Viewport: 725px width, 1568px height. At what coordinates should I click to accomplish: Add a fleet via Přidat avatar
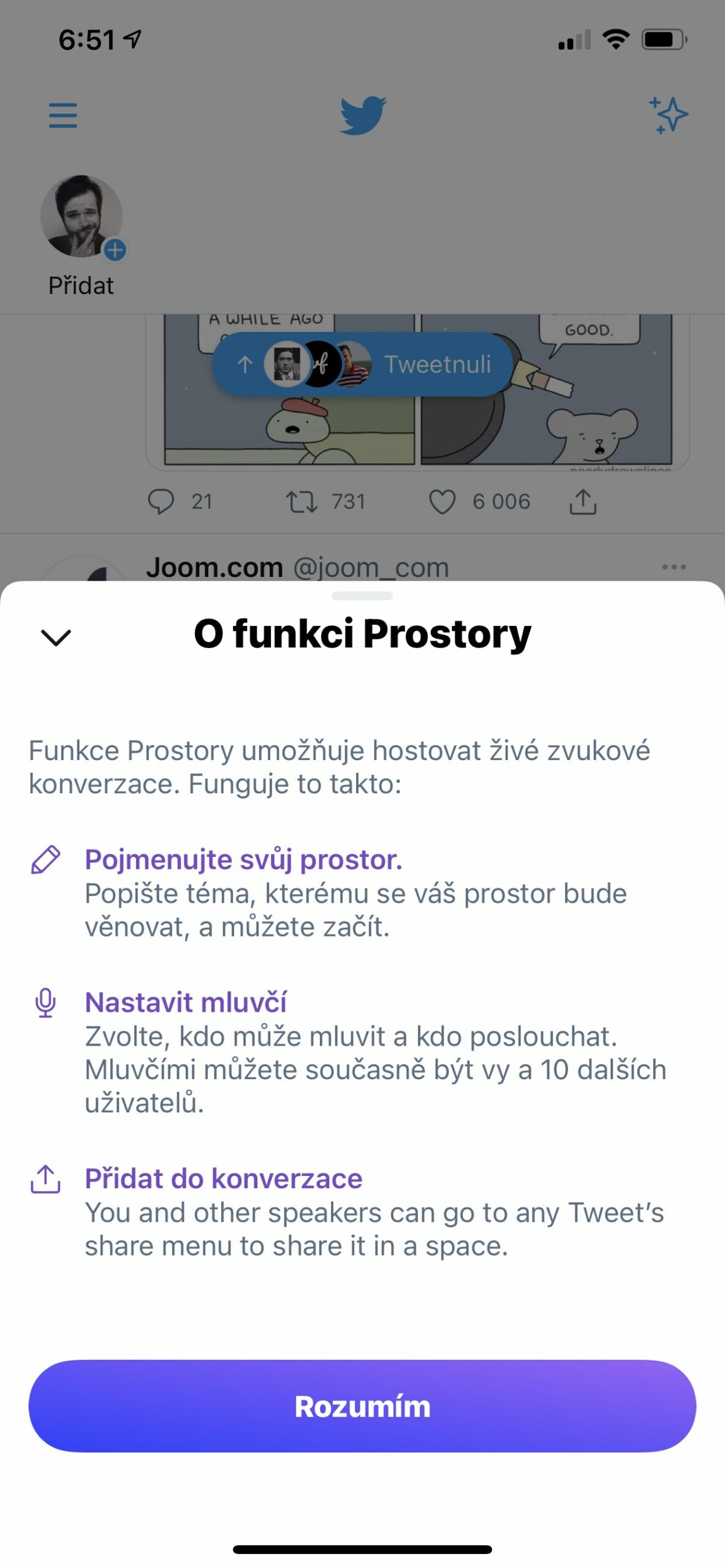[x=82, y=217]
